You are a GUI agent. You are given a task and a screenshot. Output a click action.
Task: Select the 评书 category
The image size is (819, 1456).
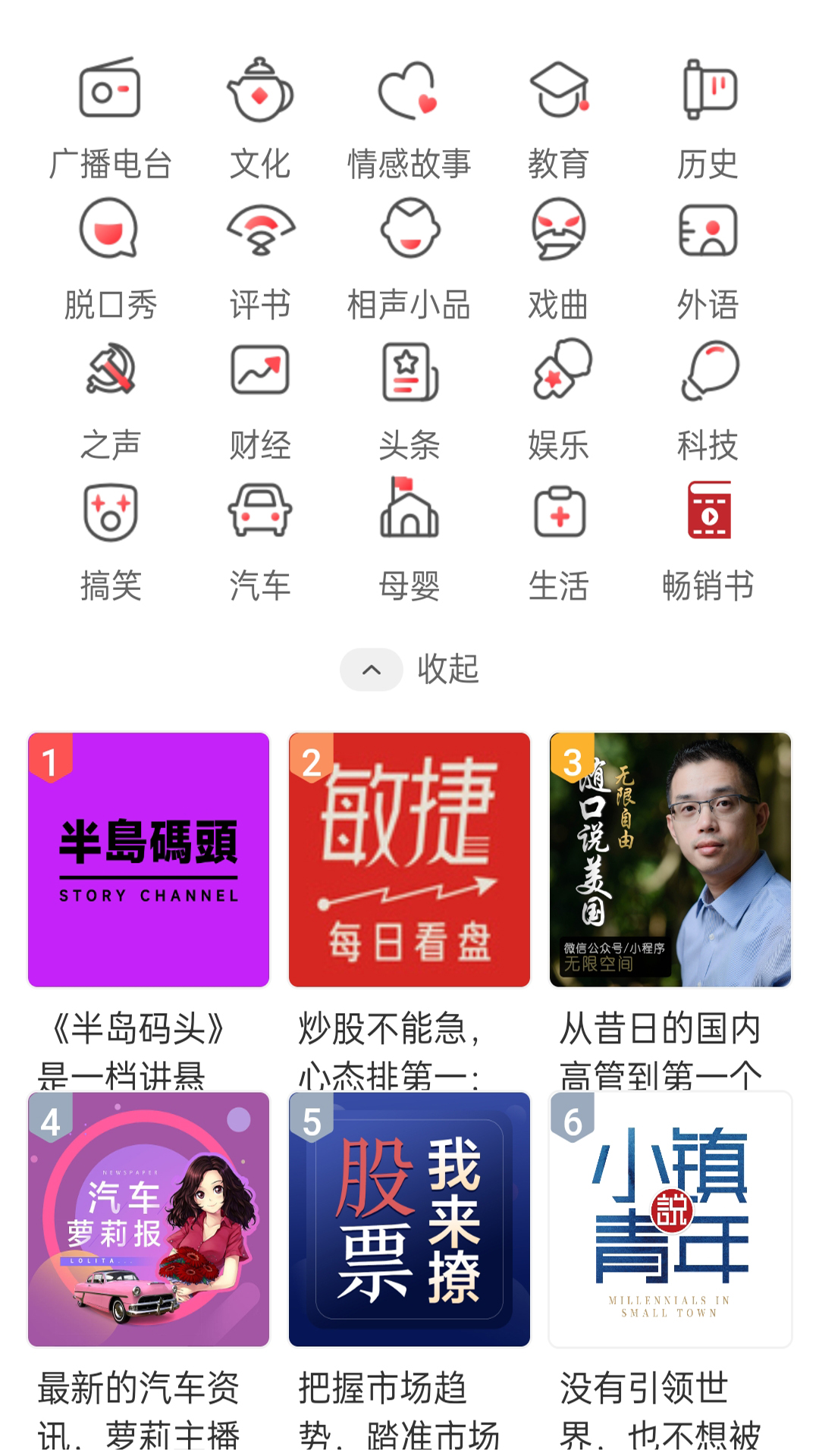260,259
